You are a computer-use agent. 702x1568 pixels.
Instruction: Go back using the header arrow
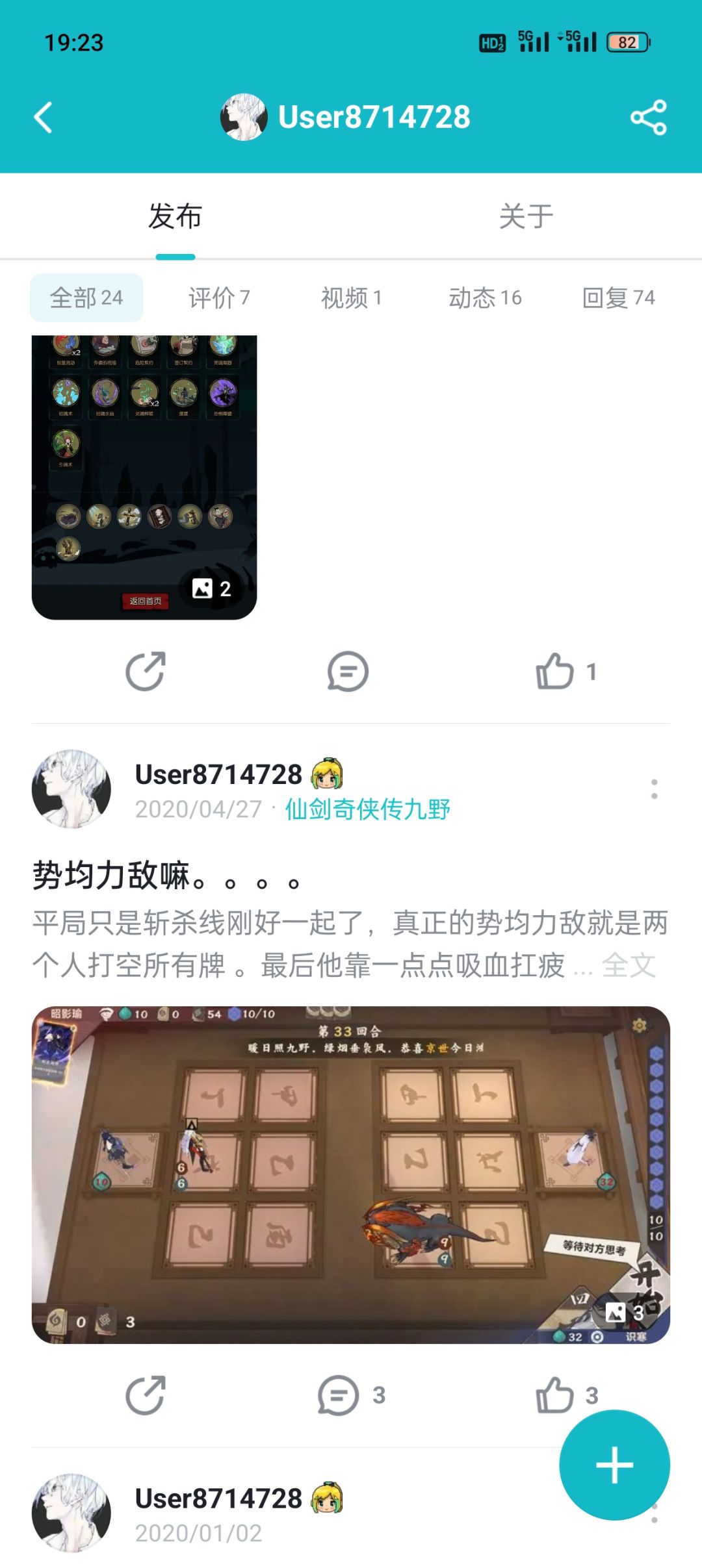pos(43,118)
